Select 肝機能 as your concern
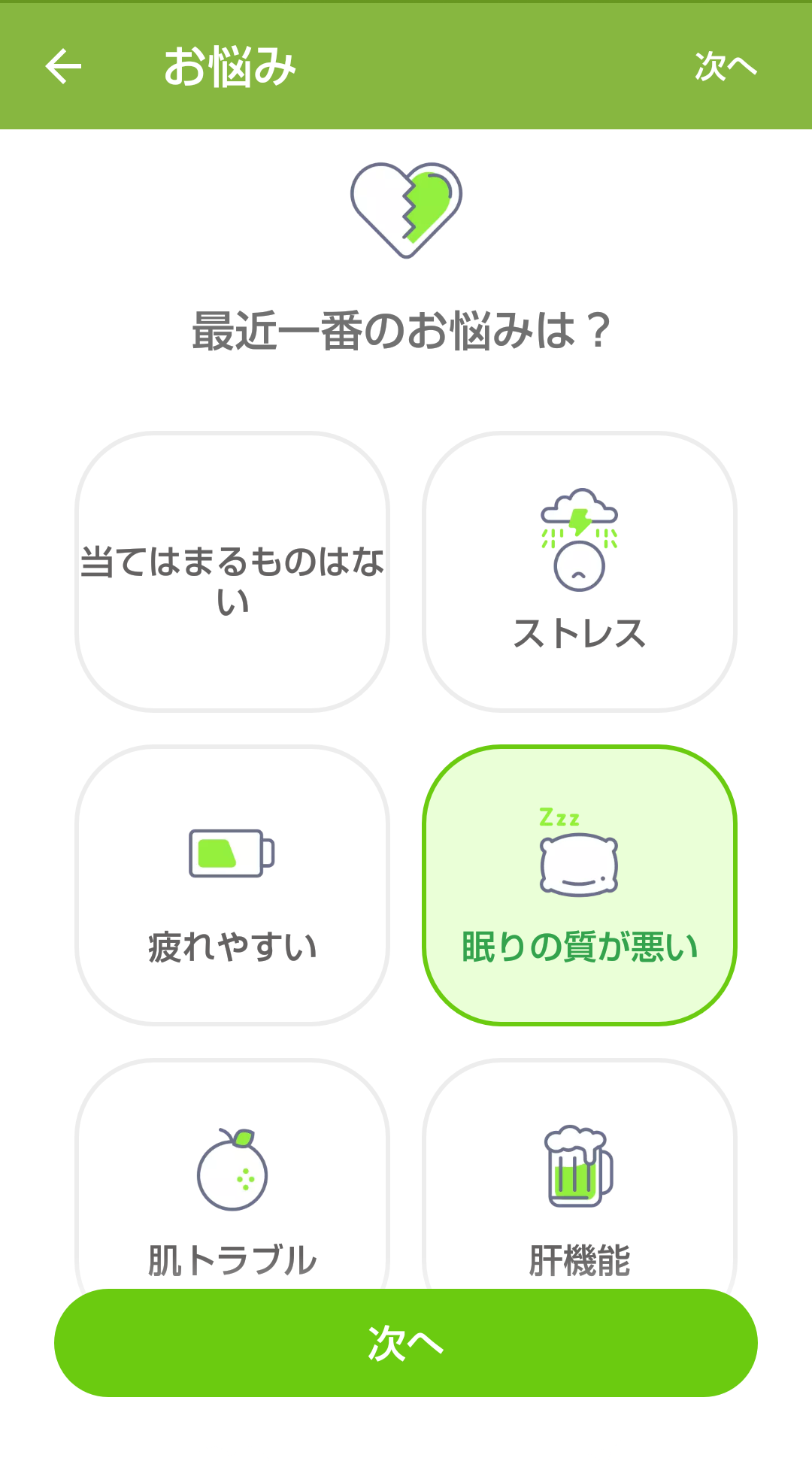This screenshot has height=1461, width=812. pos(580,1173)
